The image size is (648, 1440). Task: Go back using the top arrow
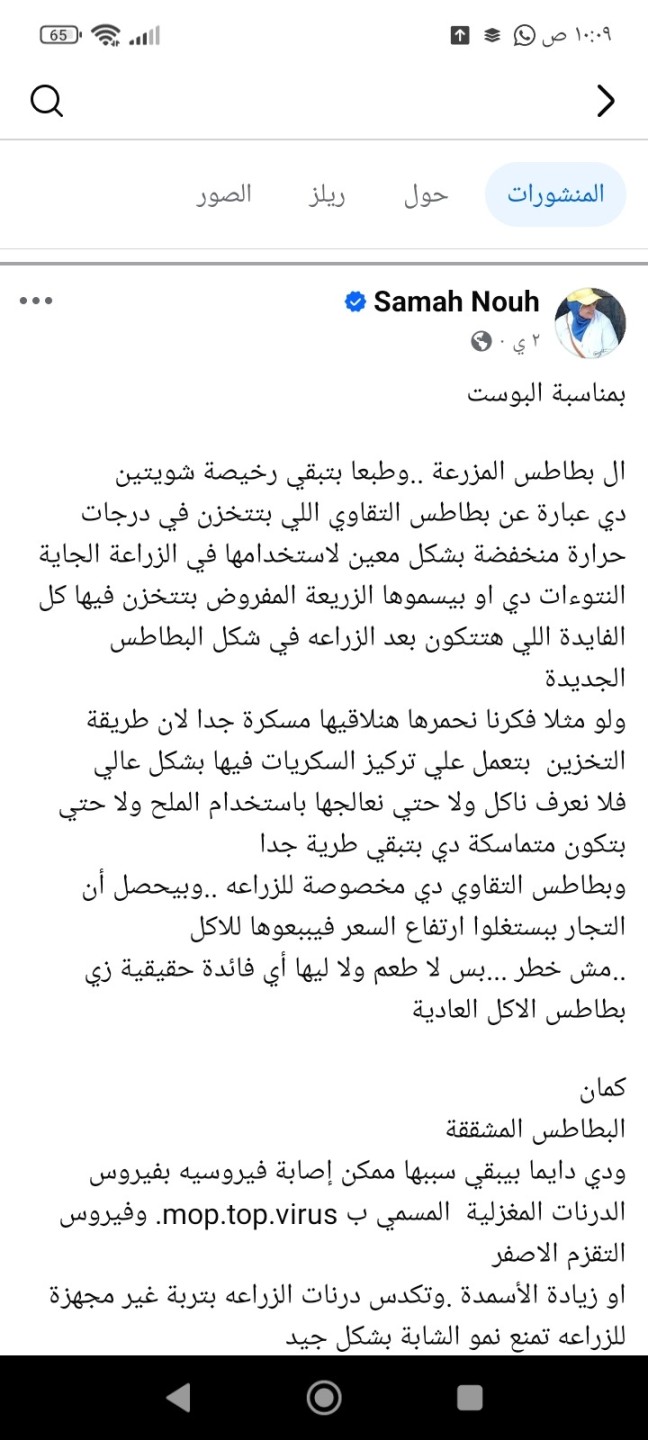[604, 100]
